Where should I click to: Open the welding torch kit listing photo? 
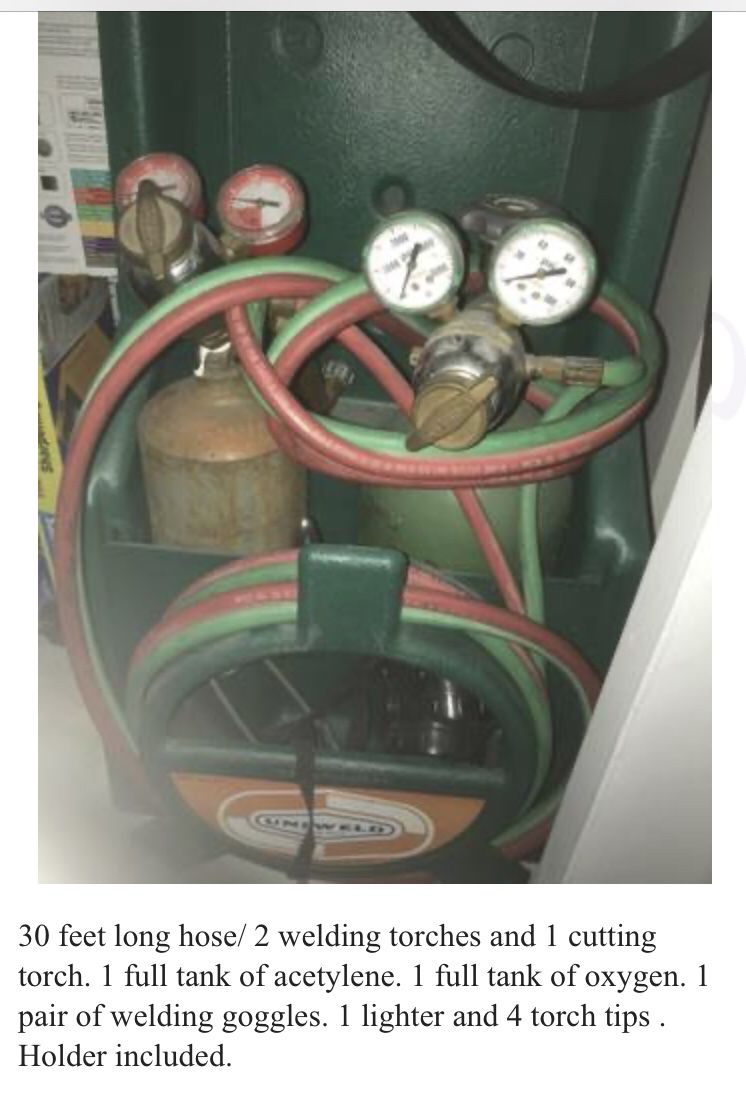(375, 447)
